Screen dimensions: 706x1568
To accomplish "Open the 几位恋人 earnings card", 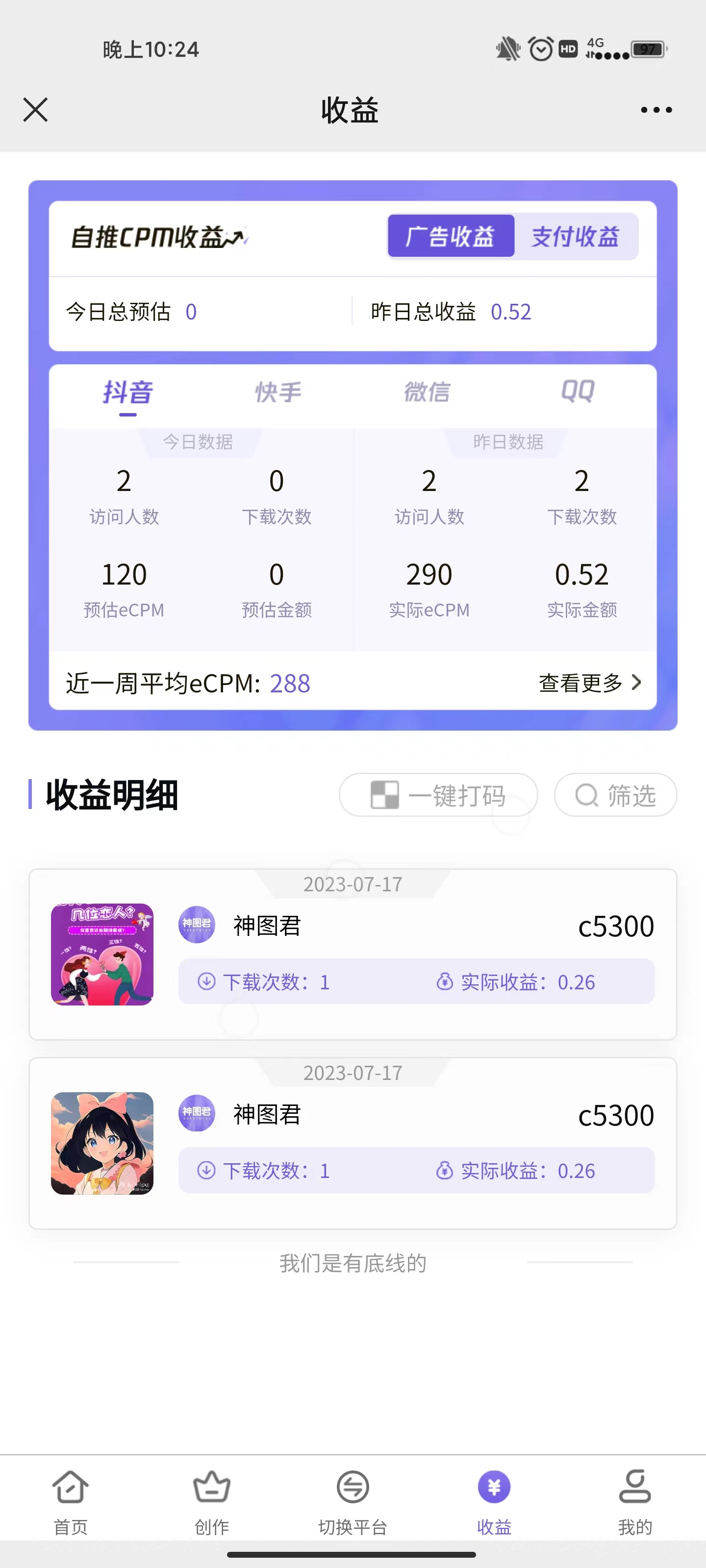I will tap(102, 954).
